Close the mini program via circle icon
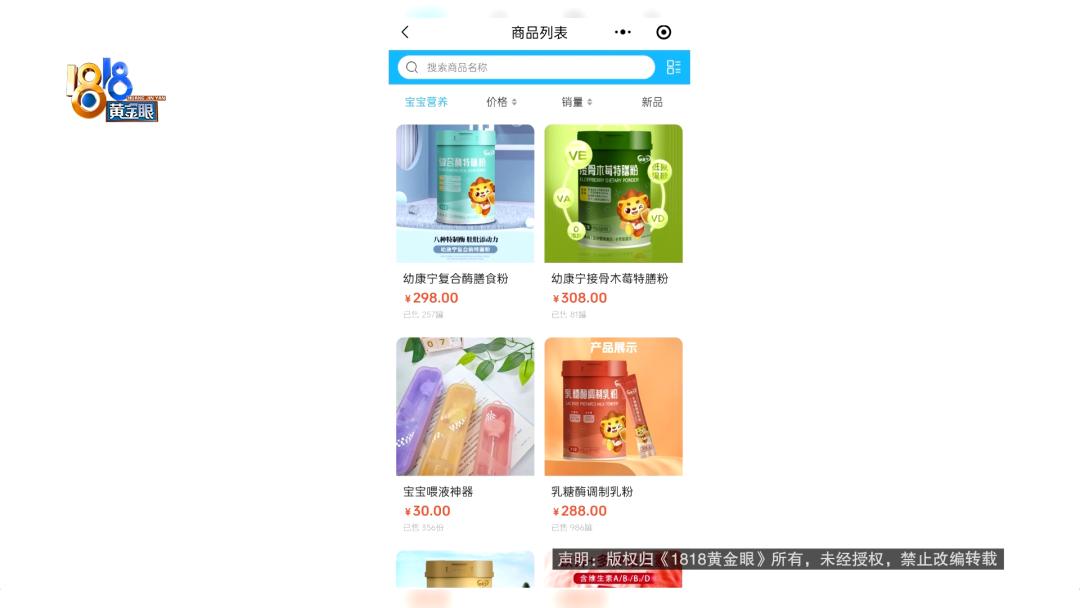Viewport: 1080px width, 608px height. (664, 32)
